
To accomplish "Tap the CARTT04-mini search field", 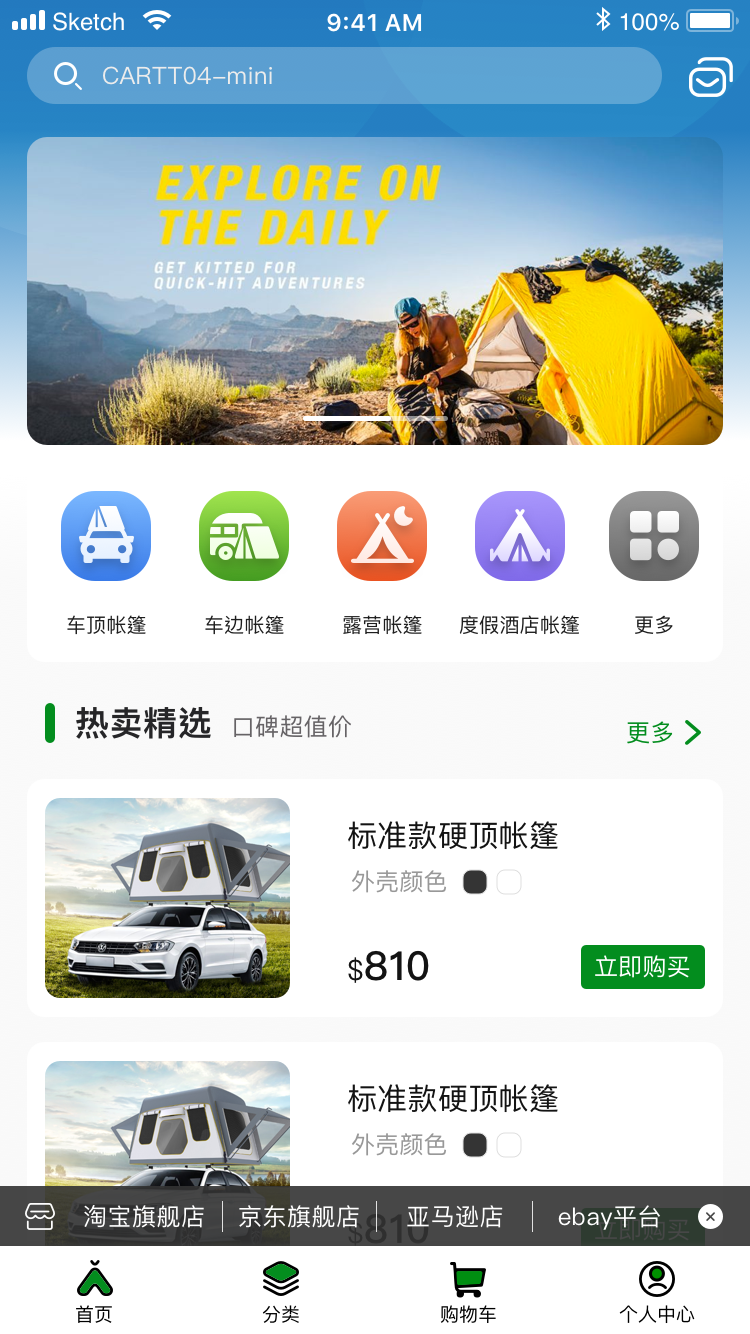I will point(345,76).
